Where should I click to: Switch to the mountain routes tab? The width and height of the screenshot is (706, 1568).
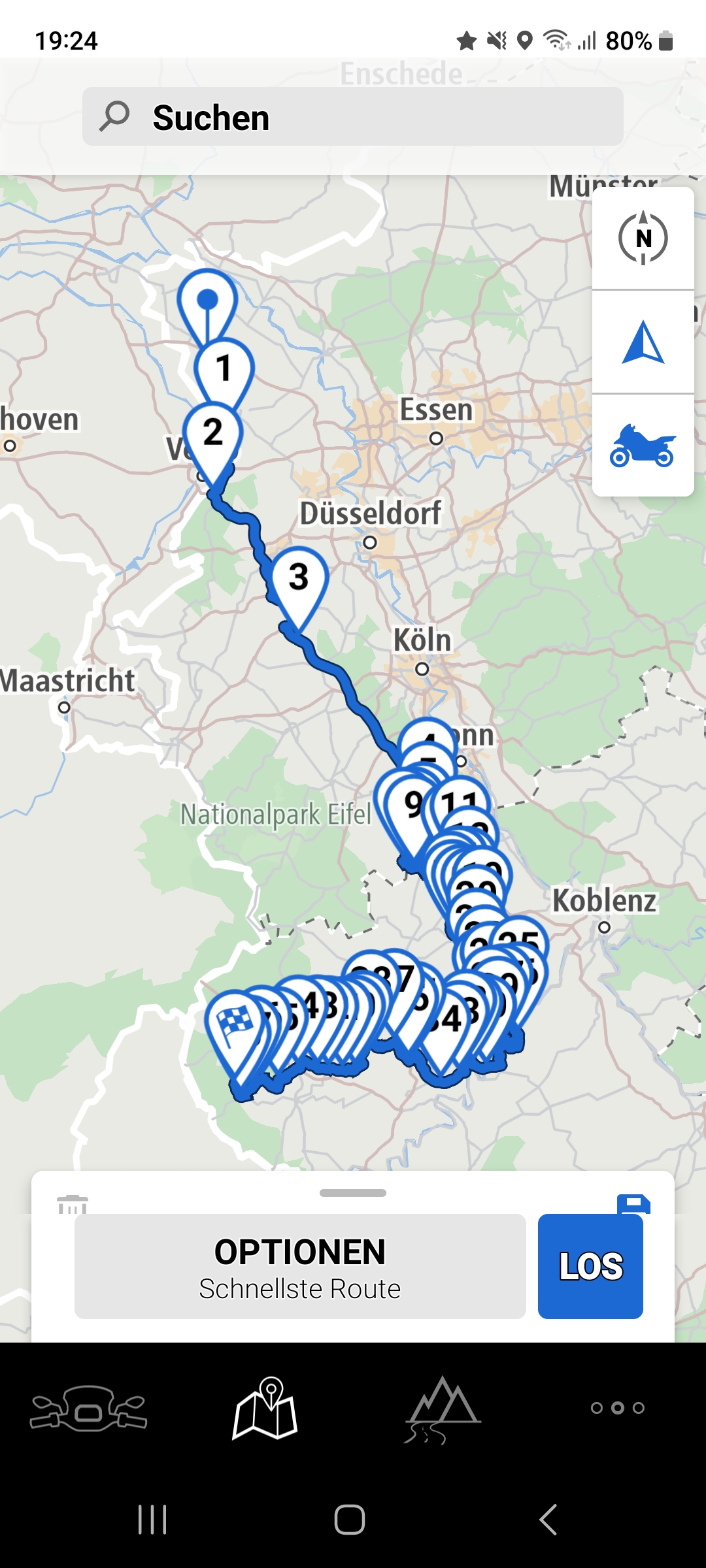[443, 1408]
